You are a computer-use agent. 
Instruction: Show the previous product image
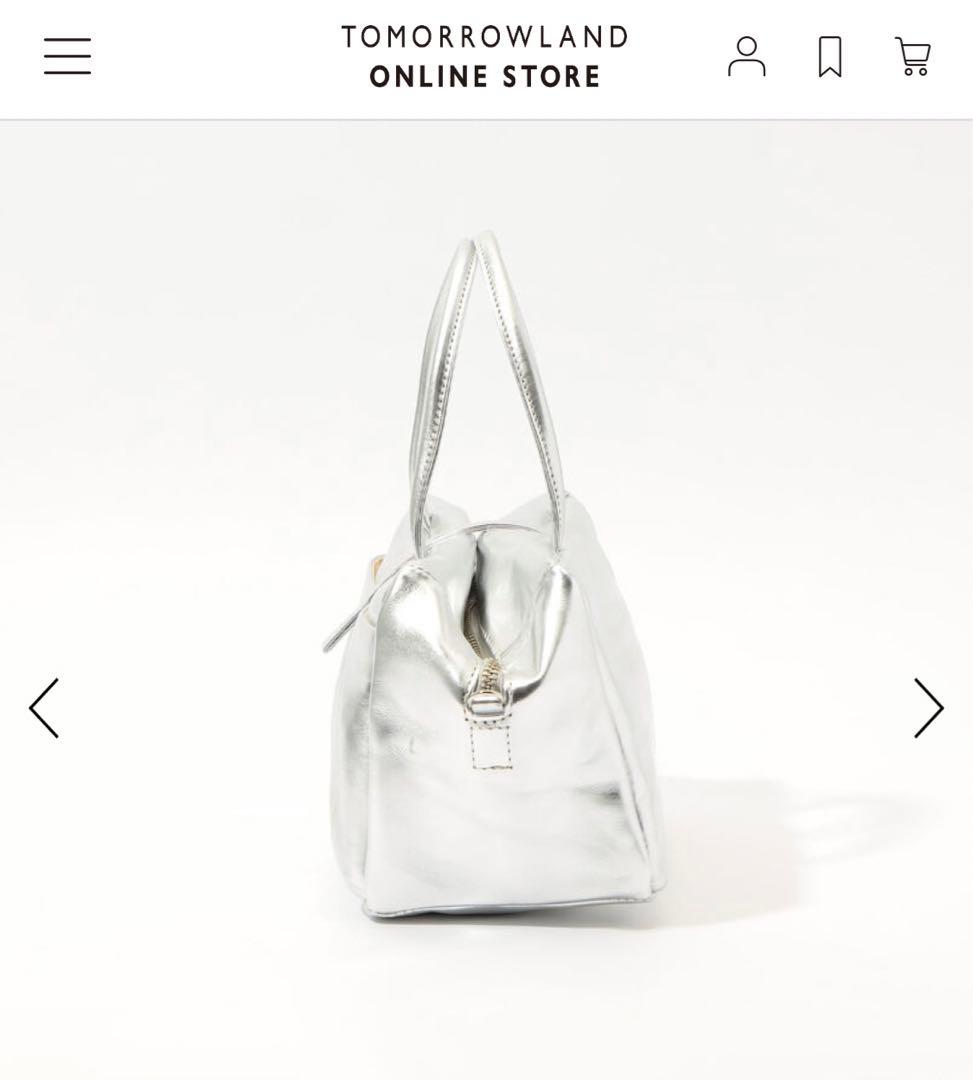(45, 708)
